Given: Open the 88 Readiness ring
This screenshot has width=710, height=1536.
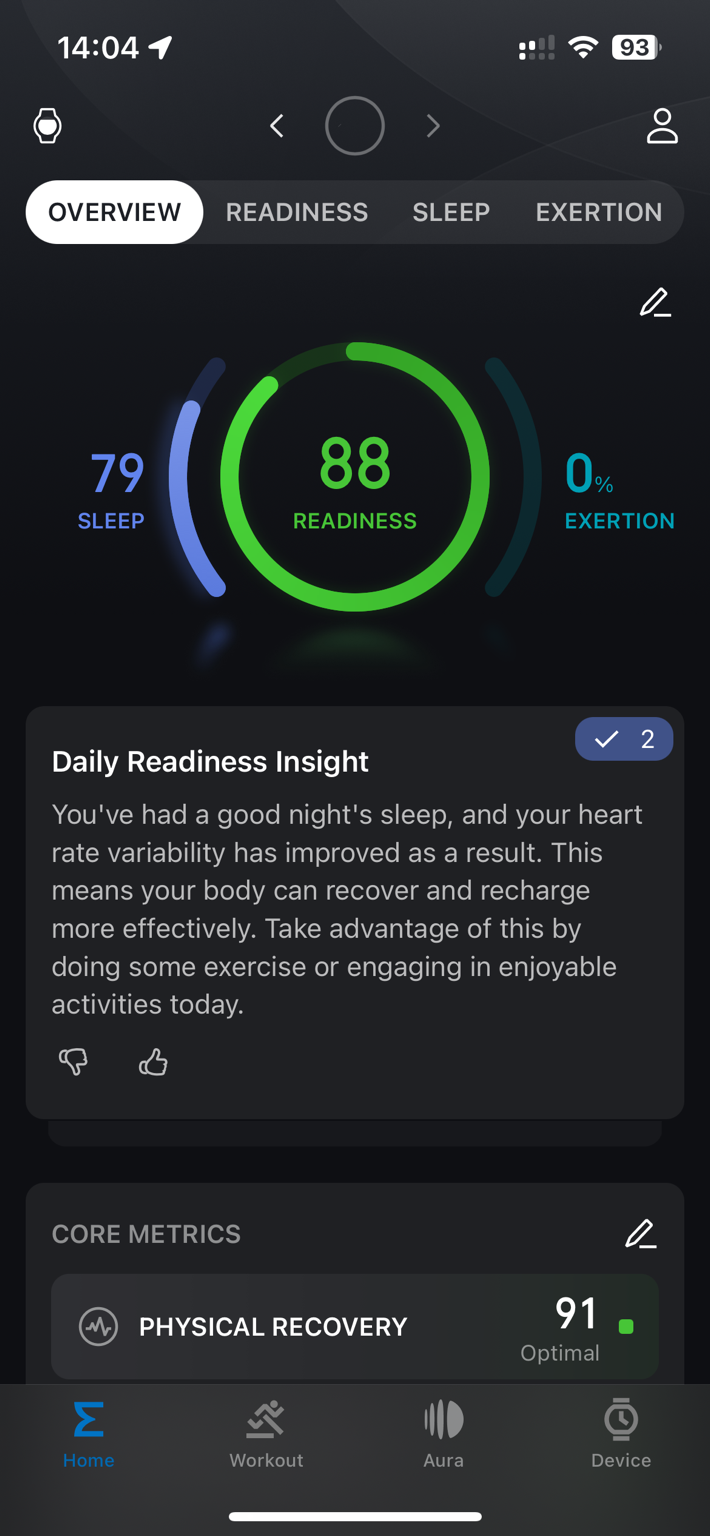Looking at the screenshot, I should click(355, 477).
